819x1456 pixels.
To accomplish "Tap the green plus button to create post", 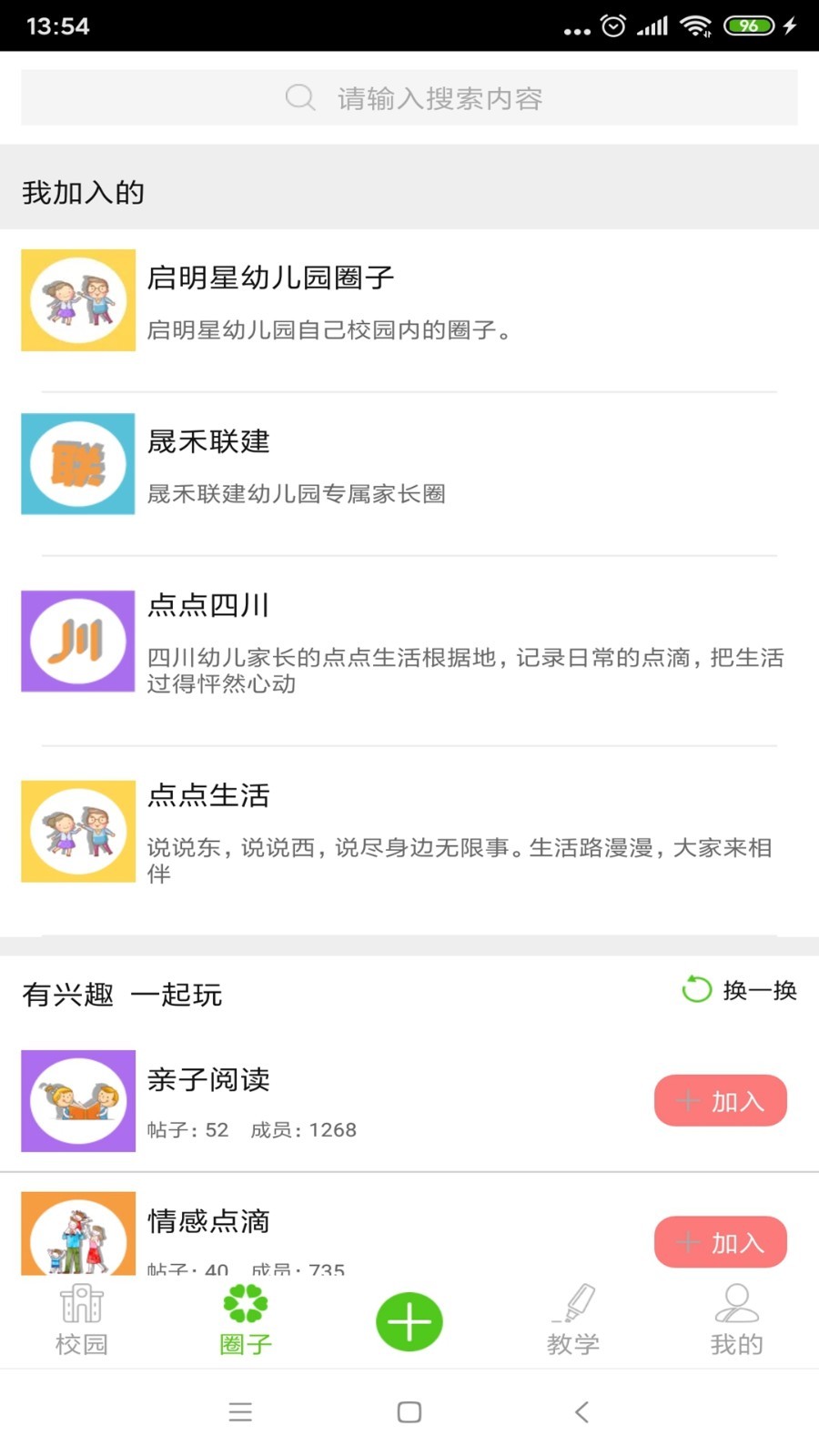I will tap(409, 1321).
